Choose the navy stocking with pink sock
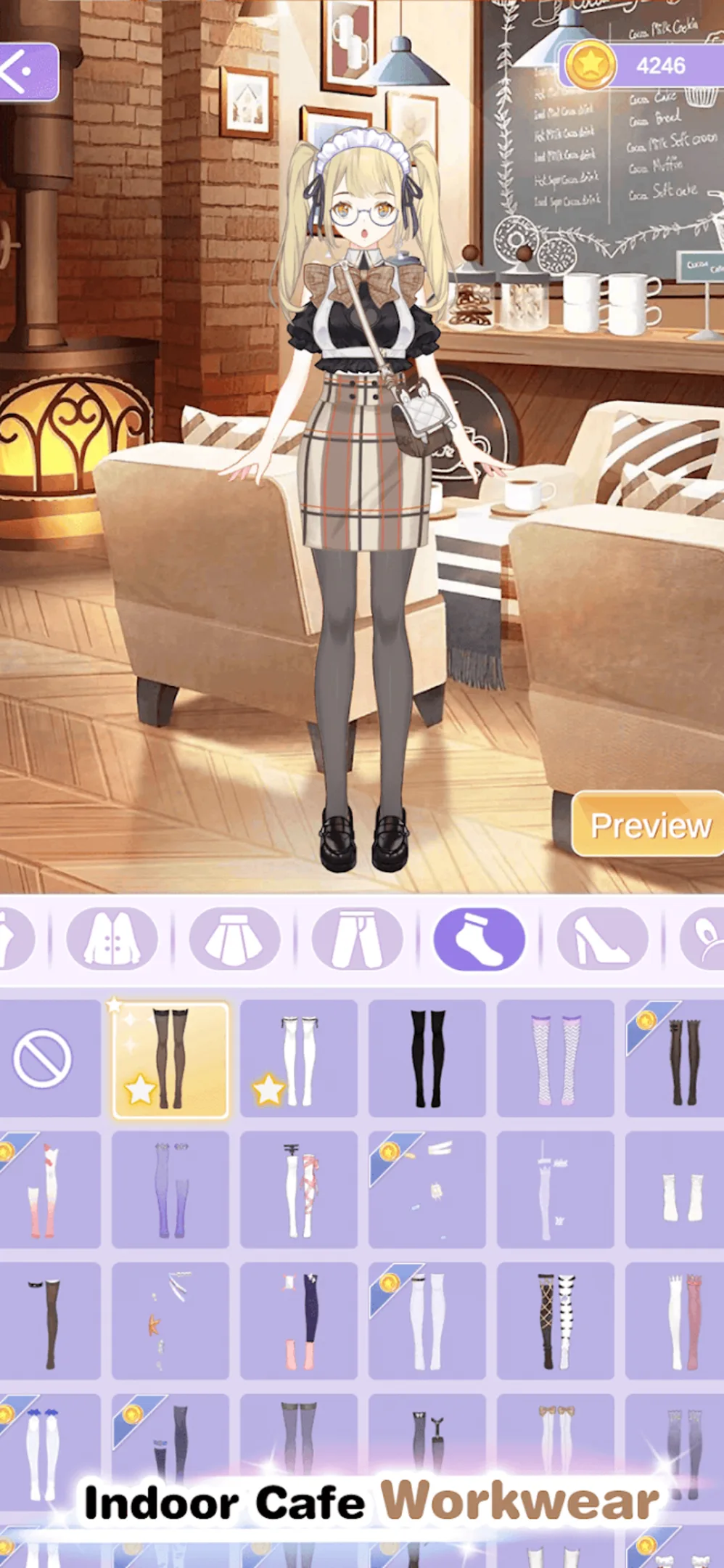This screenshot has width=724, height=1568. coord(299,1320)
